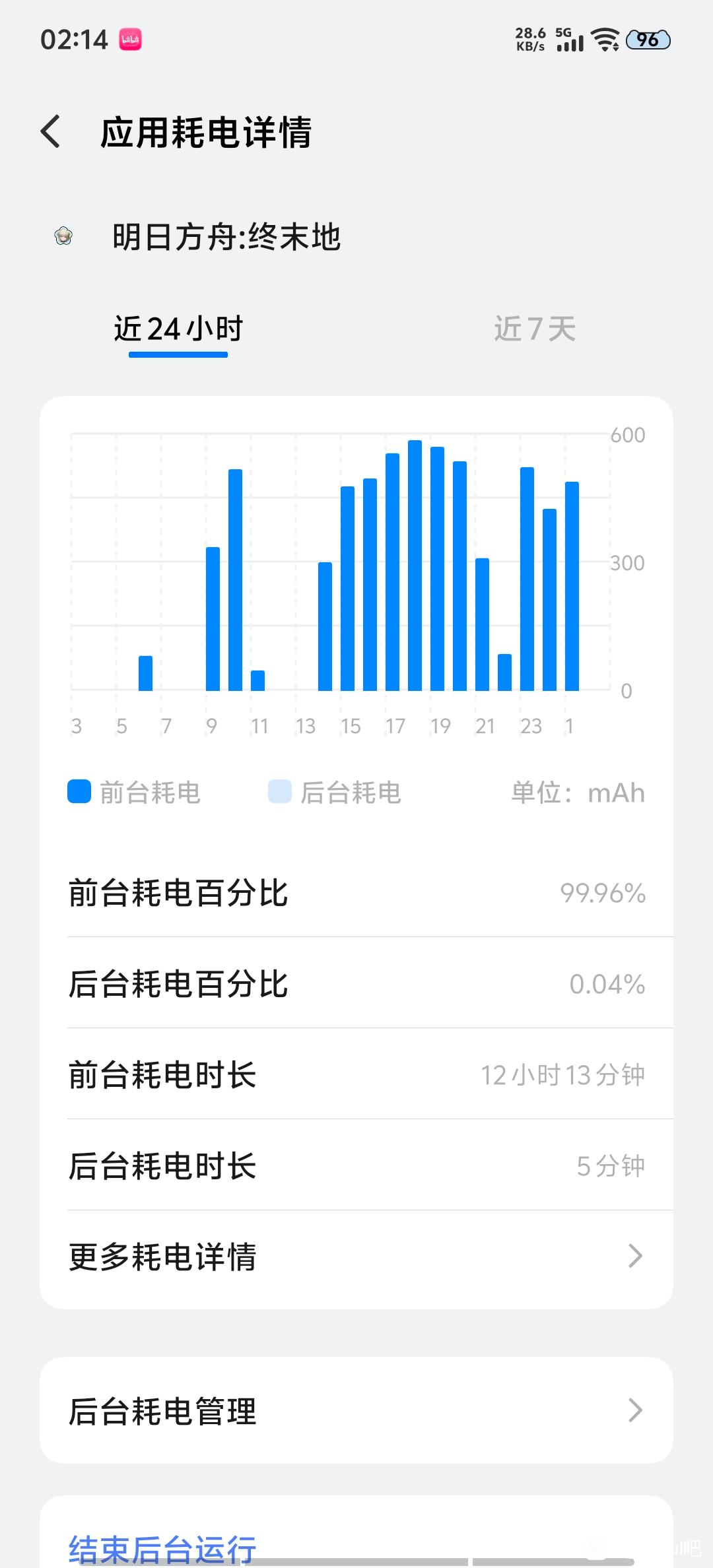Image resolution: width=713 pixels, height=1568 pixels.
Task: Open 更多耗电详情
Action: pyautogui.click(x=356, y=1257)
